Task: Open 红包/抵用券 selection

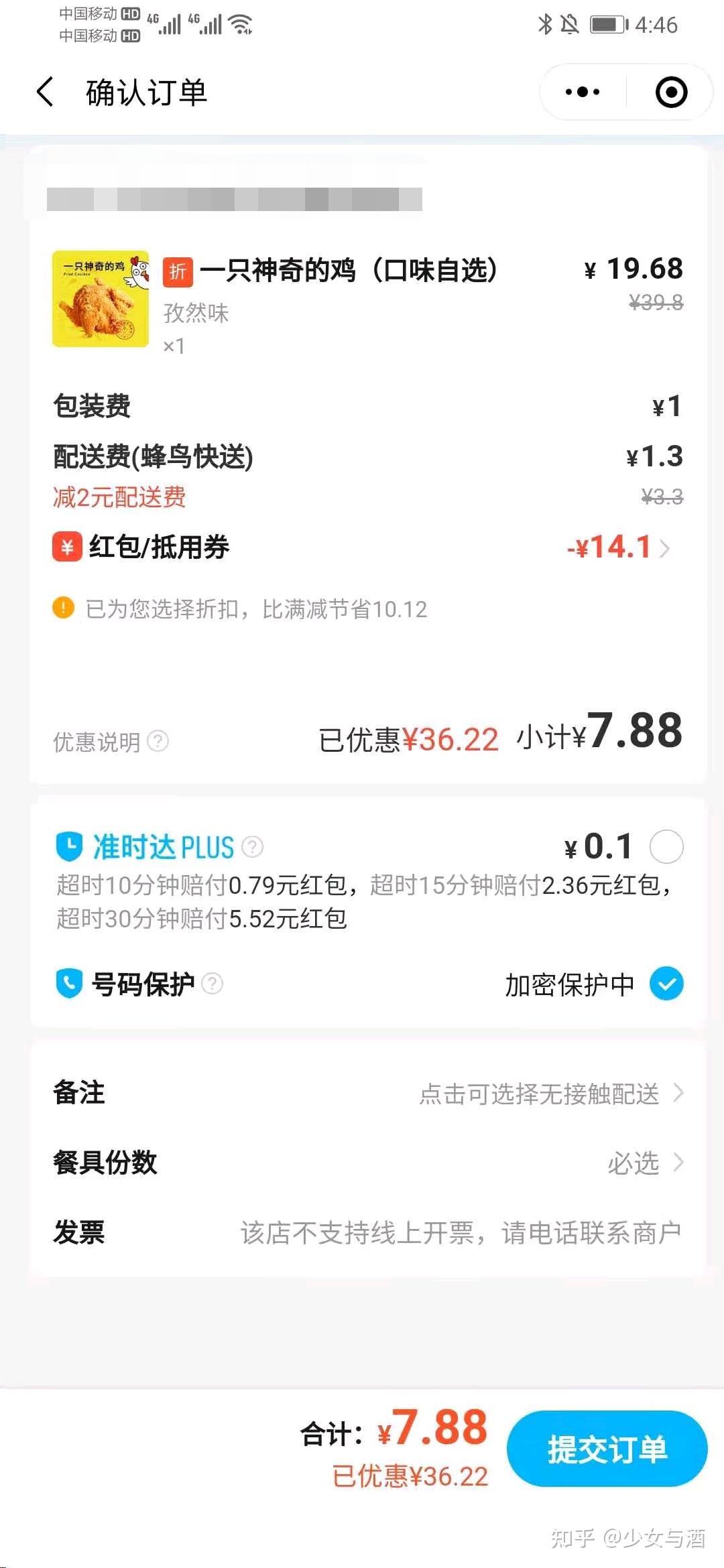Action: 617,547
